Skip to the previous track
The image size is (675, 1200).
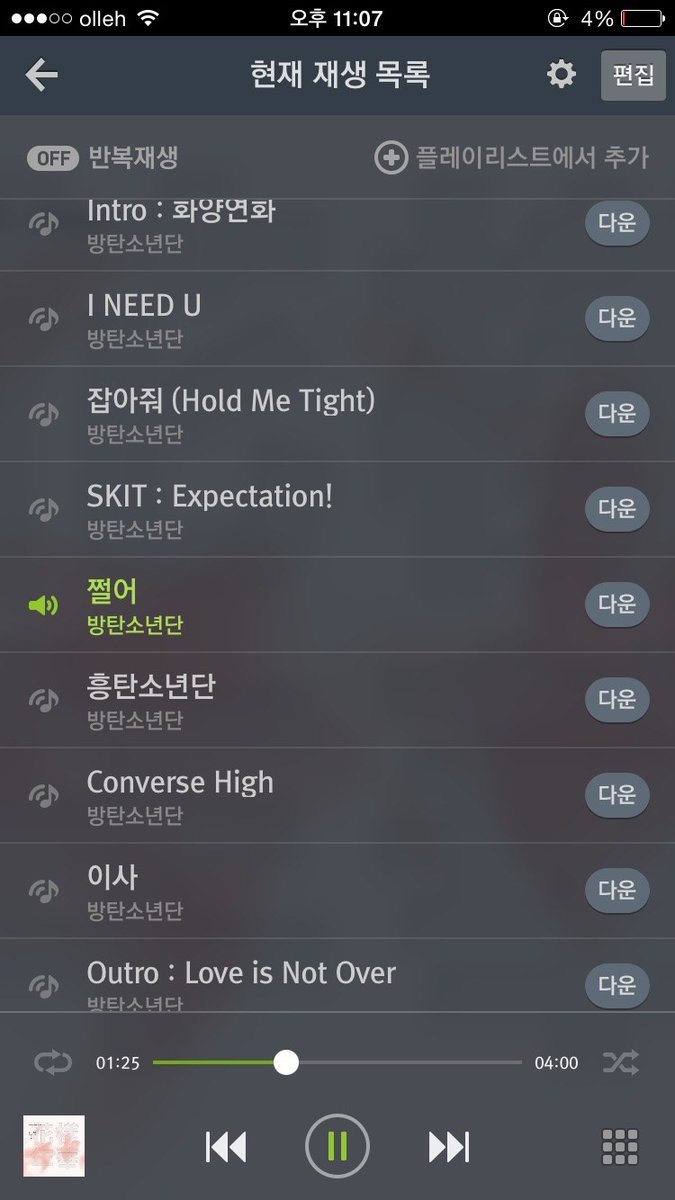point(226,1146)
